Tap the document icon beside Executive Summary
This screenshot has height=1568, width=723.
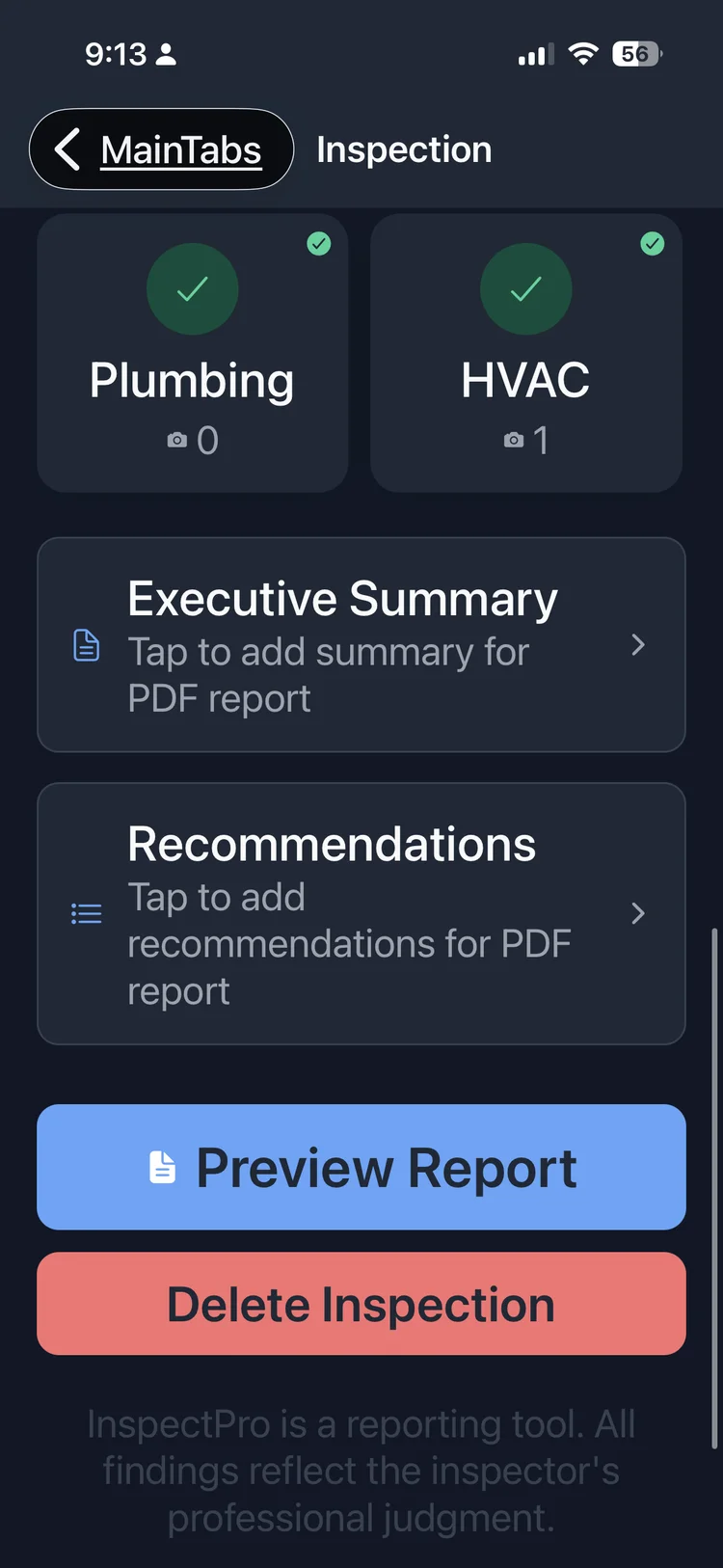coord(86,644)
